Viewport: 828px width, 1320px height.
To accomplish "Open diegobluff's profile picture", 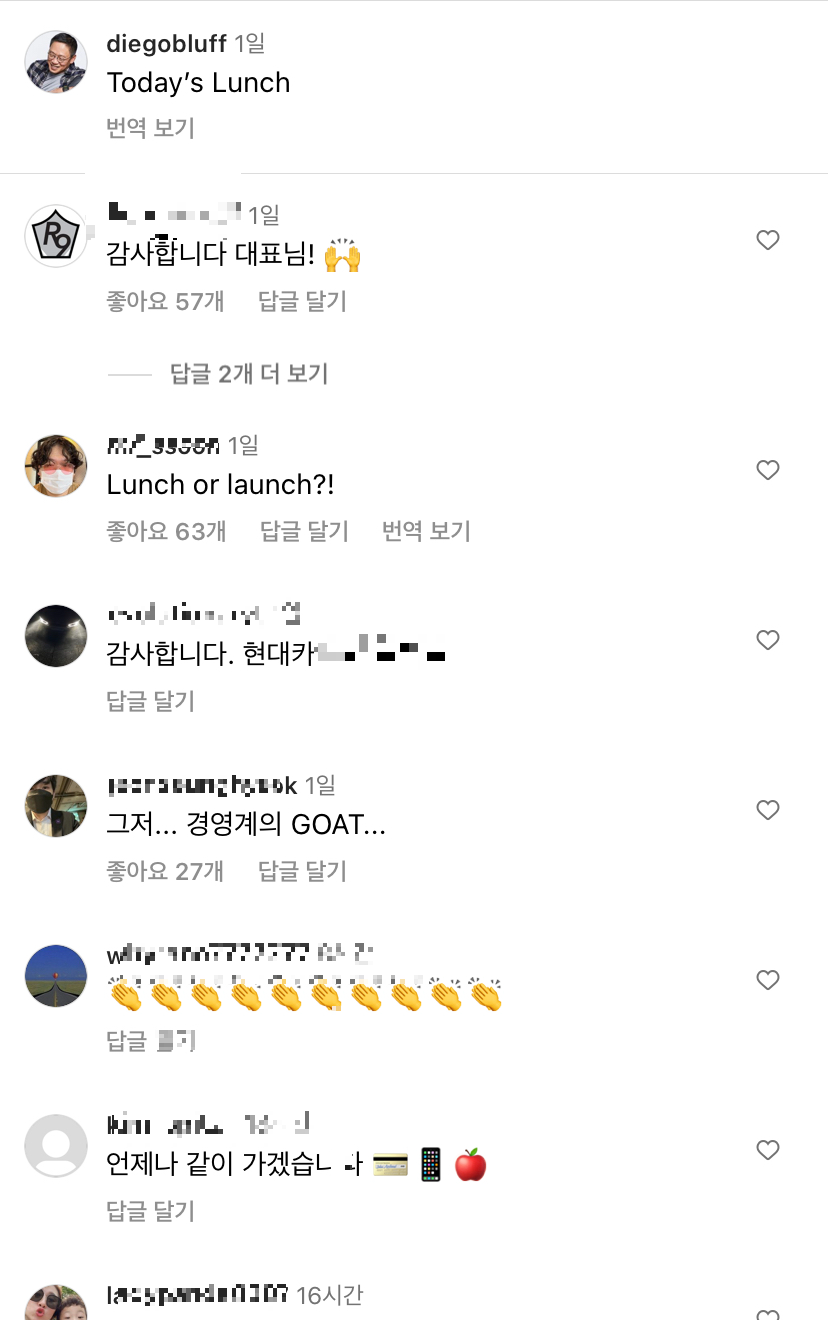I will [x=56, y=62].
